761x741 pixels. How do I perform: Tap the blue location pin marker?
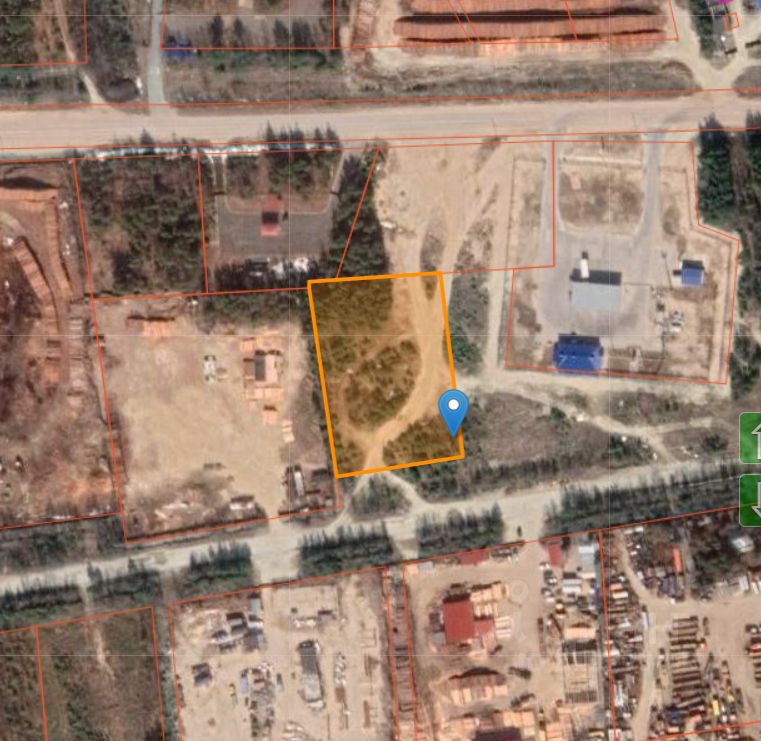pyautogui.click(x=453, y=409)
